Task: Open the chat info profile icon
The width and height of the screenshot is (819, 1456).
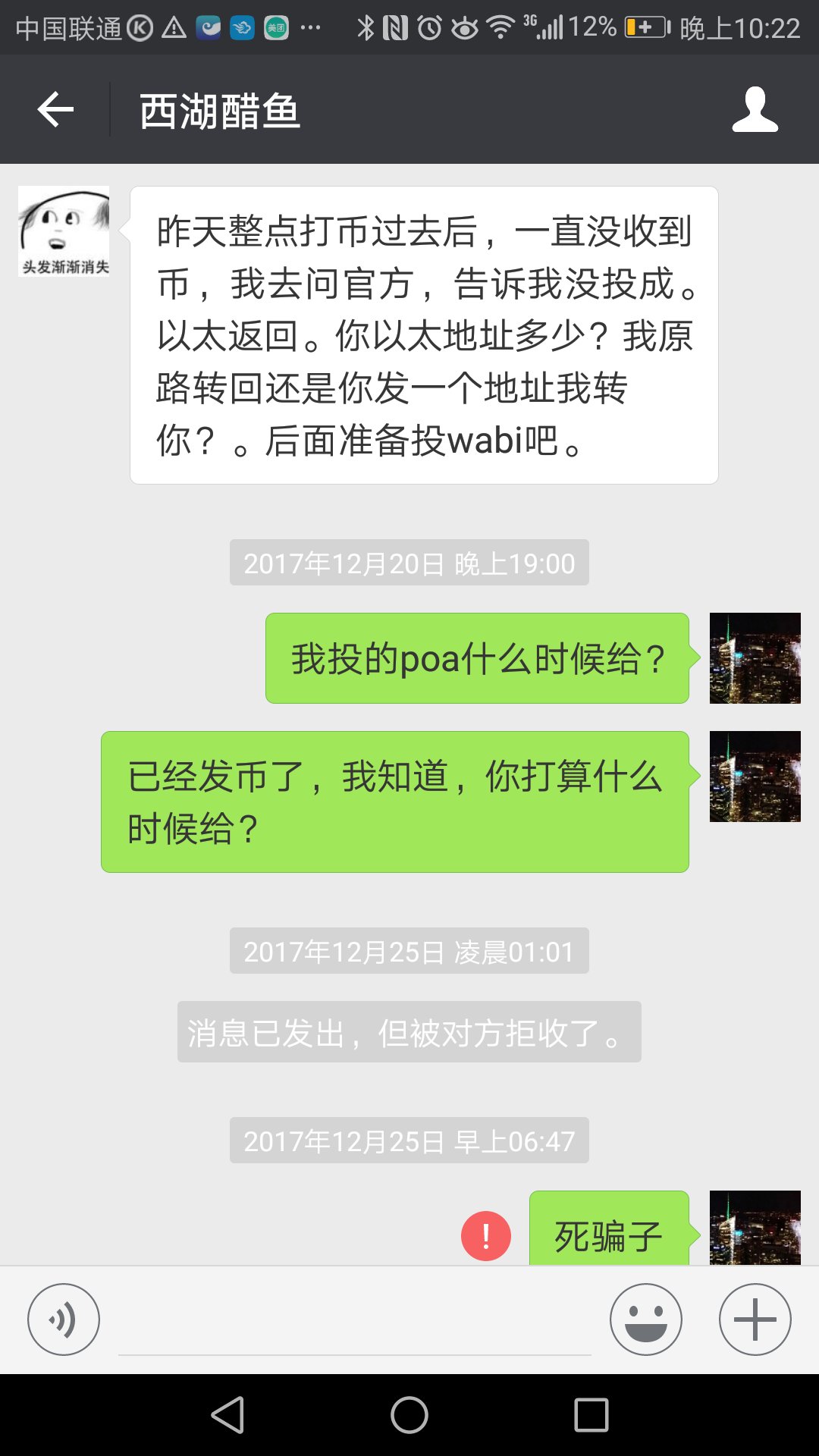Action: click(755, 110)
